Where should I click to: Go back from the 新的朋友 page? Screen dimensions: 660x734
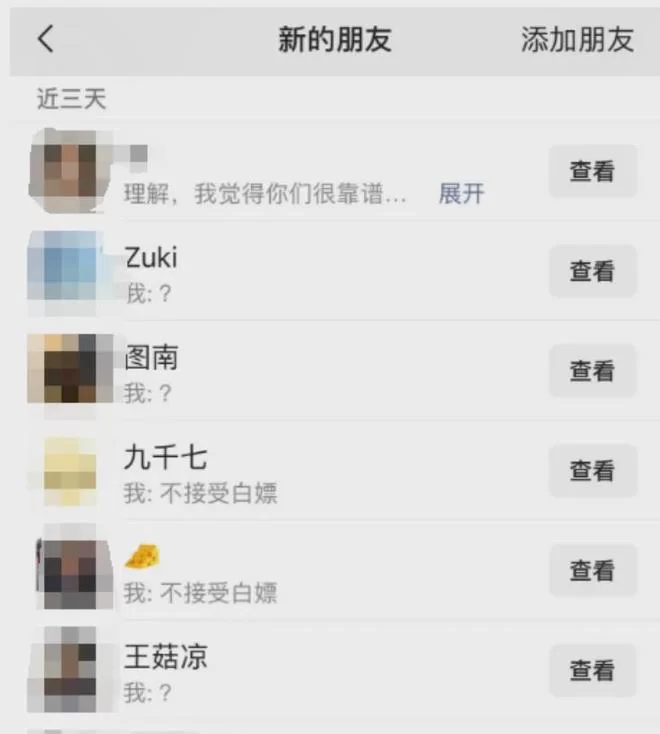coord(45,39)
